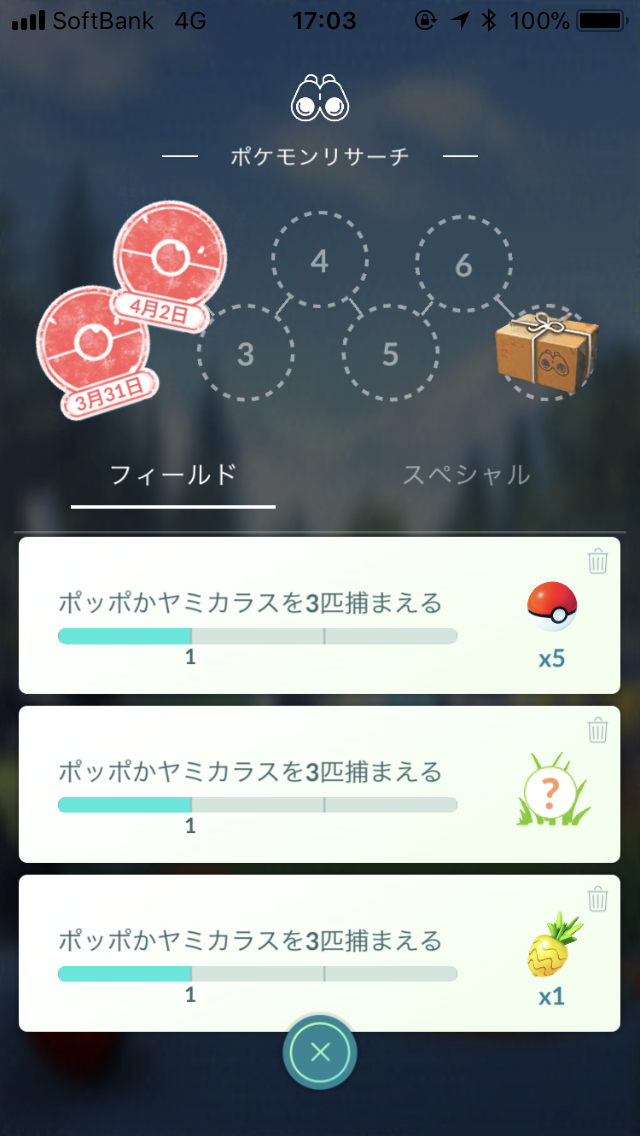Screen dimensions: 640x1136
Task: Delete the task with mystery Pokémon reward
Action: (x=597, y=730)
